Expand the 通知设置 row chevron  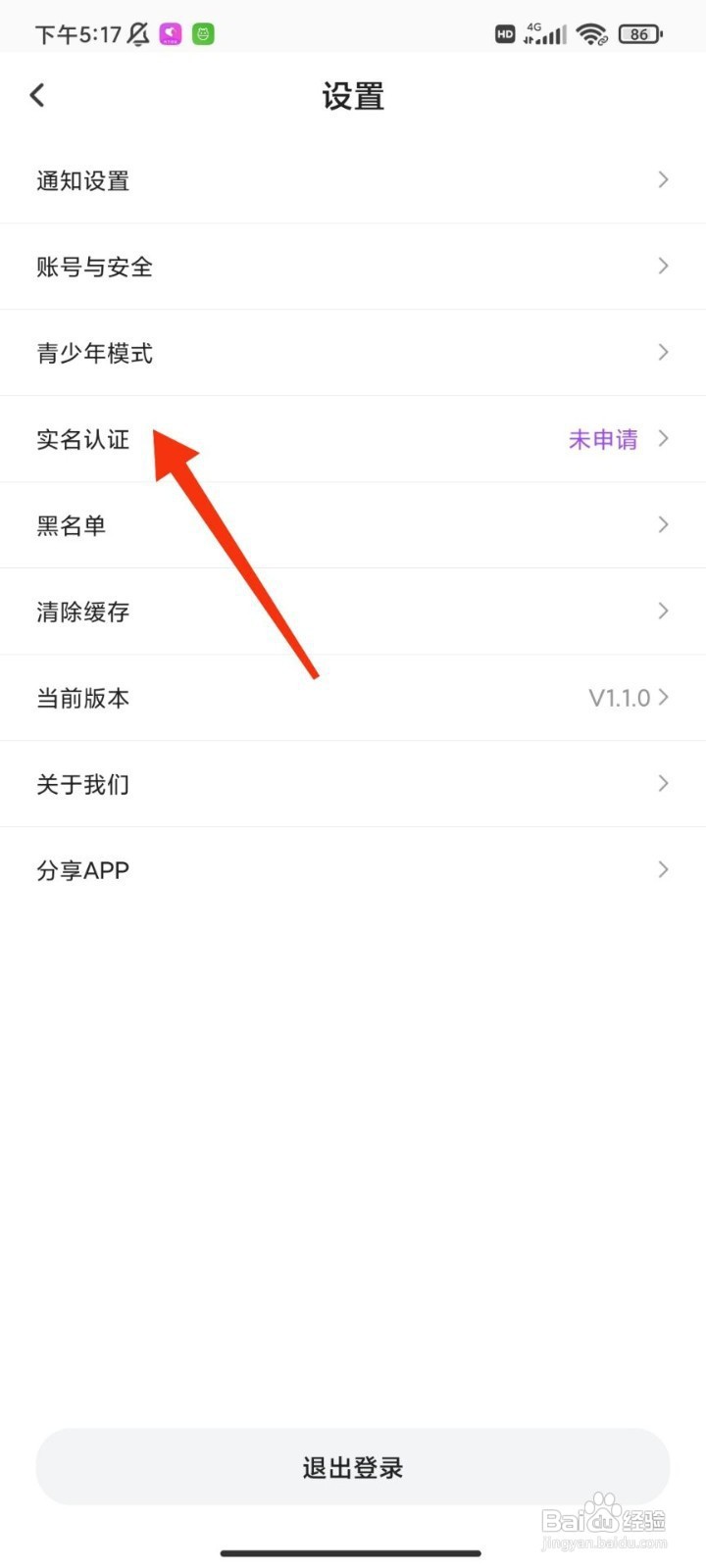[663, 180]
